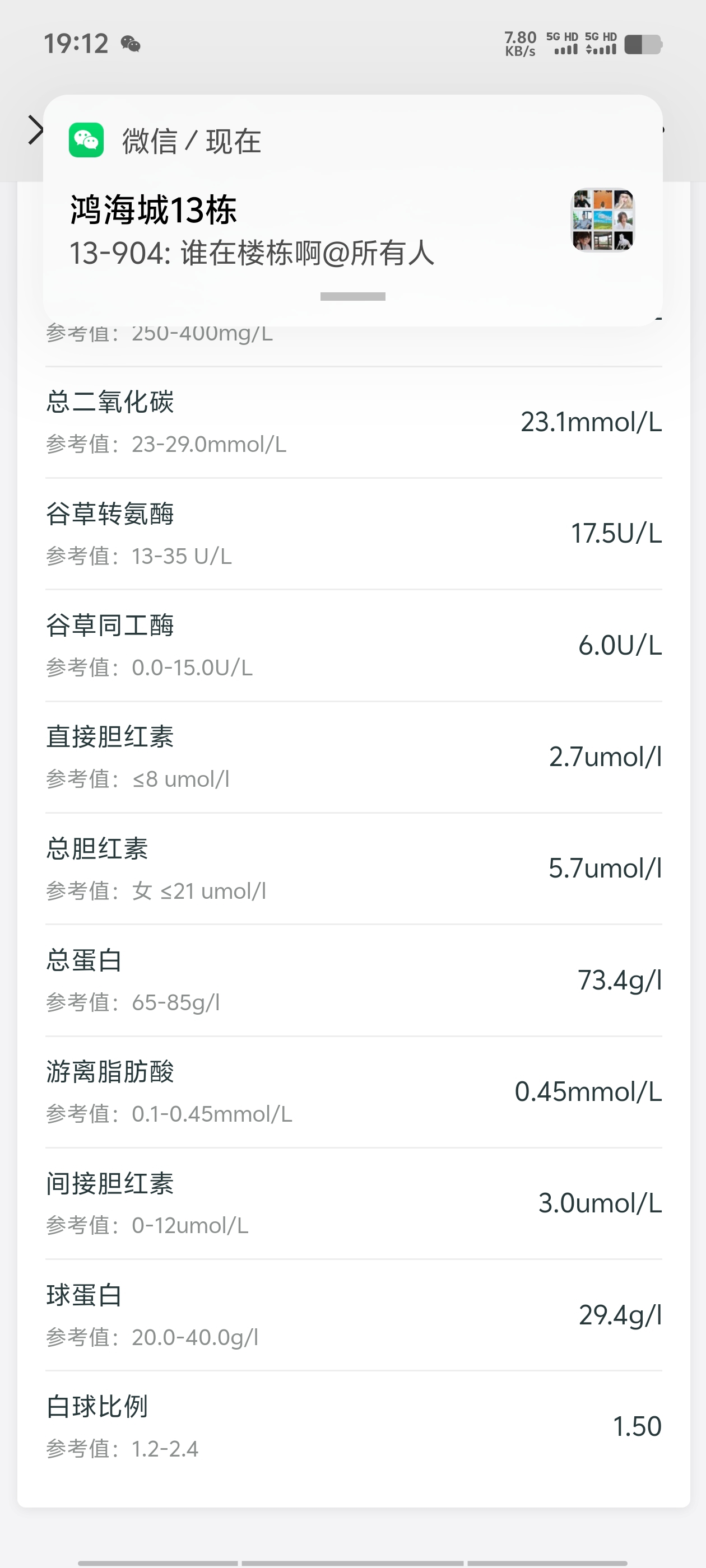
Task: Tap the back arrow behind the notification
Action: coord(35,130)
